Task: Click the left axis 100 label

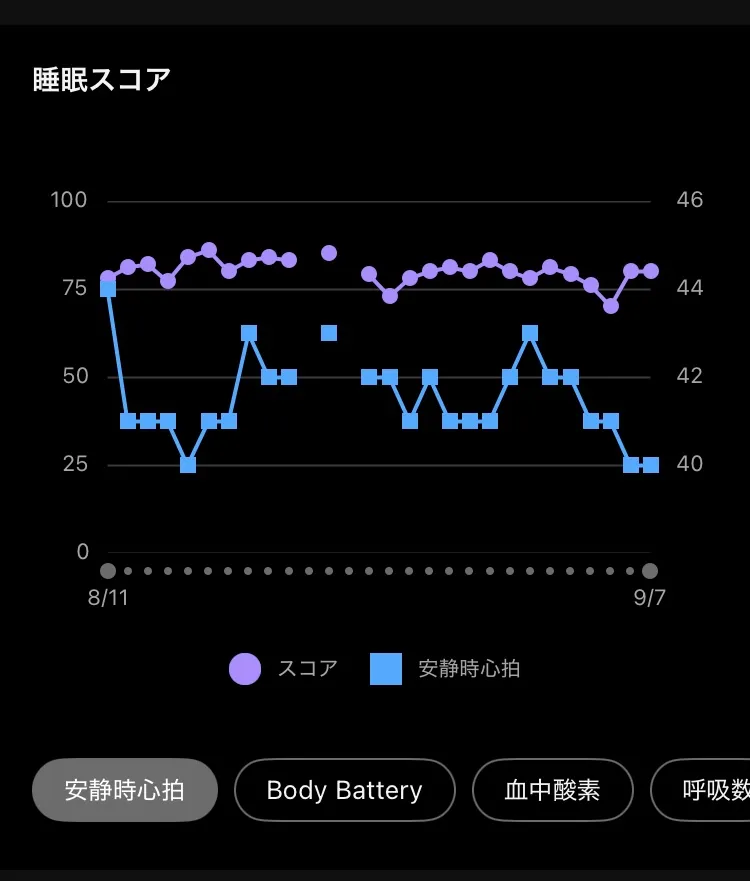Action: tap(69, 200)
